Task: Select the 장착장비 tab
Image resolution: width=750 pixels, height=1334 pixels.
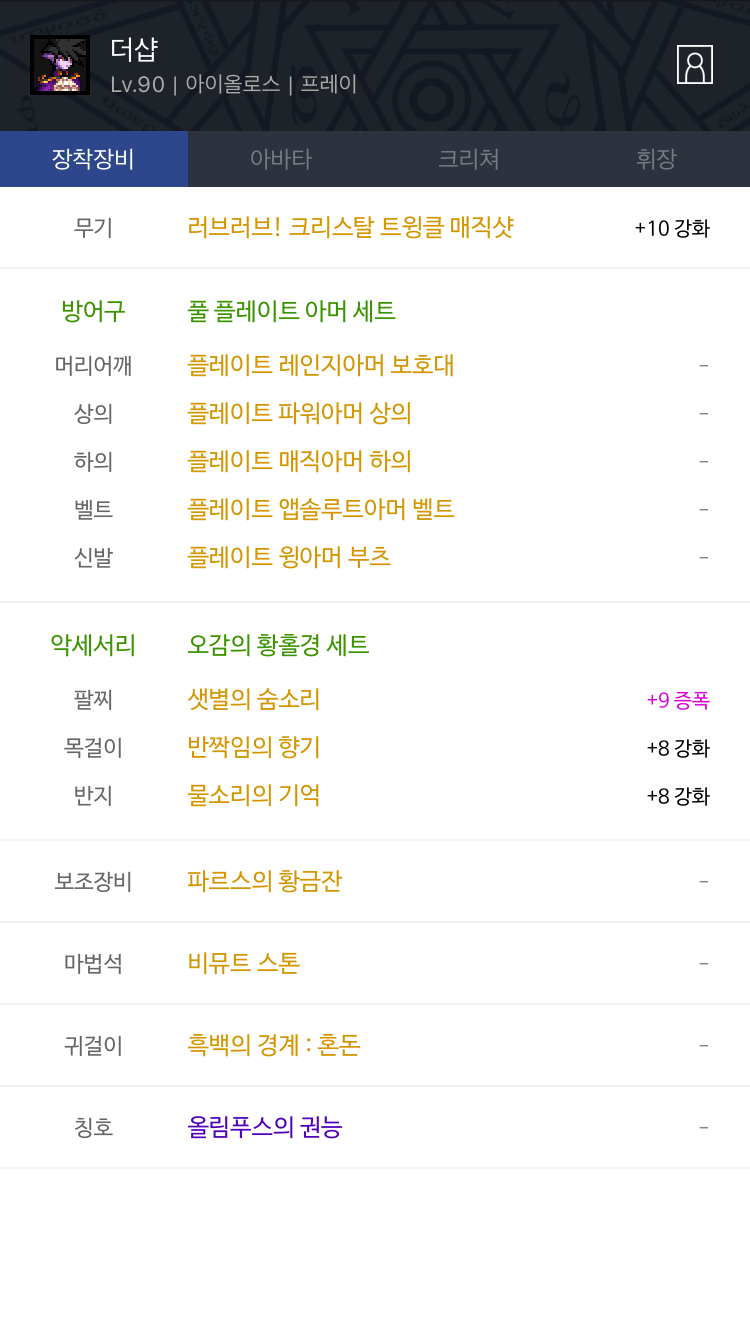Action: (x=94, y=159)
